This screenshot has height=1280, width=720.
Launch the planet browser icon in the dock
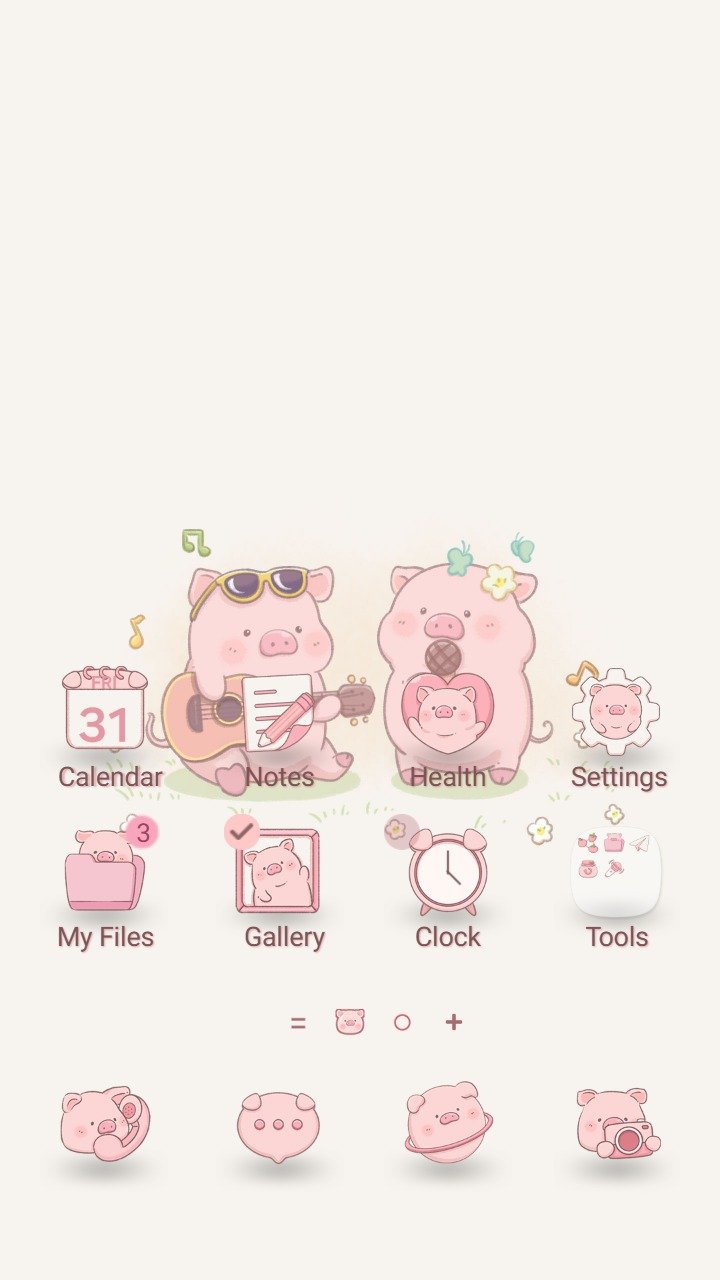point(447,1122)
